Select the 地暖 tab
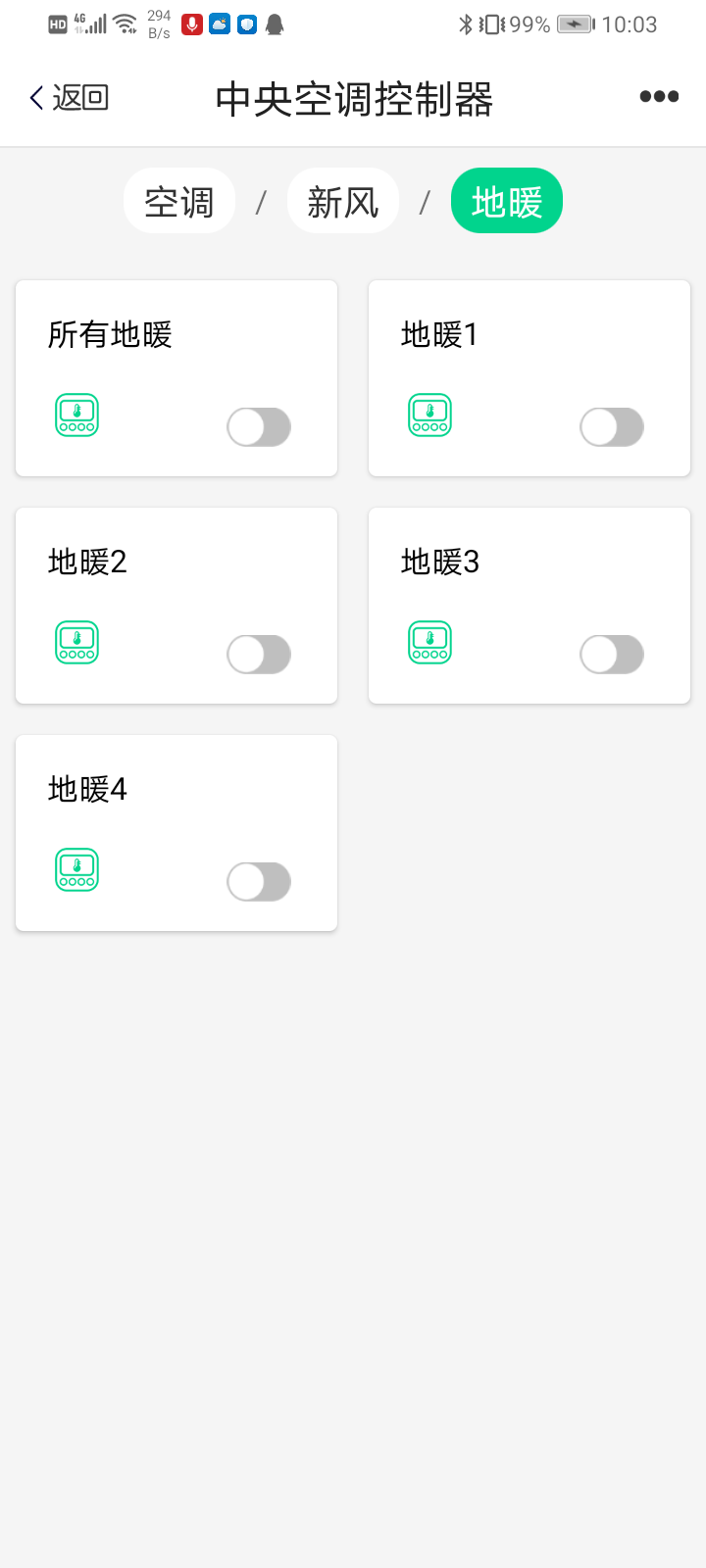This screenshot has width=706, height=1568. (x=506, y=202)
